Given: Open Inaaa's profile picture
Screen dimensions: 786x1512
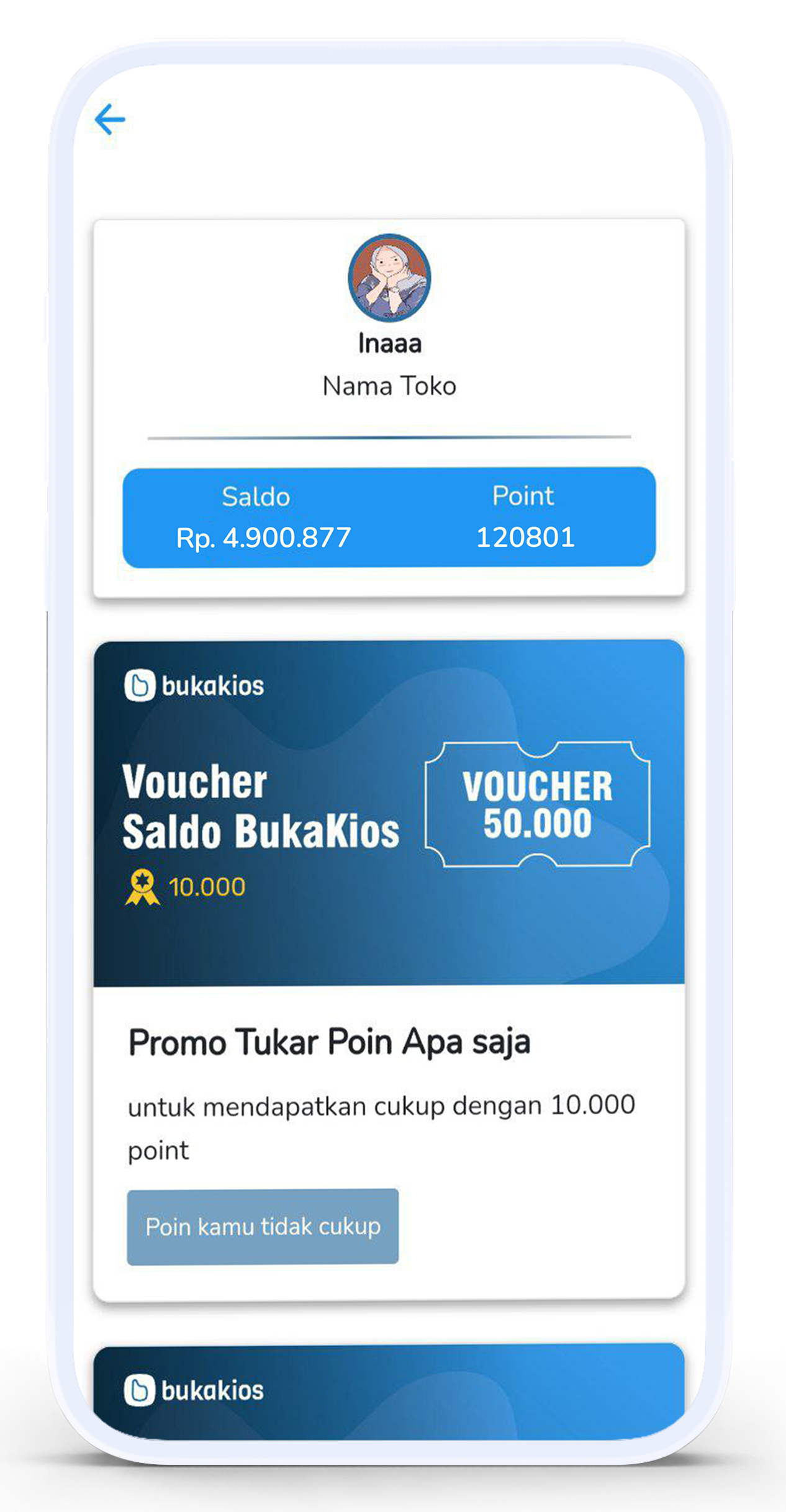Looking at the screenshot, I should [389, 277].
